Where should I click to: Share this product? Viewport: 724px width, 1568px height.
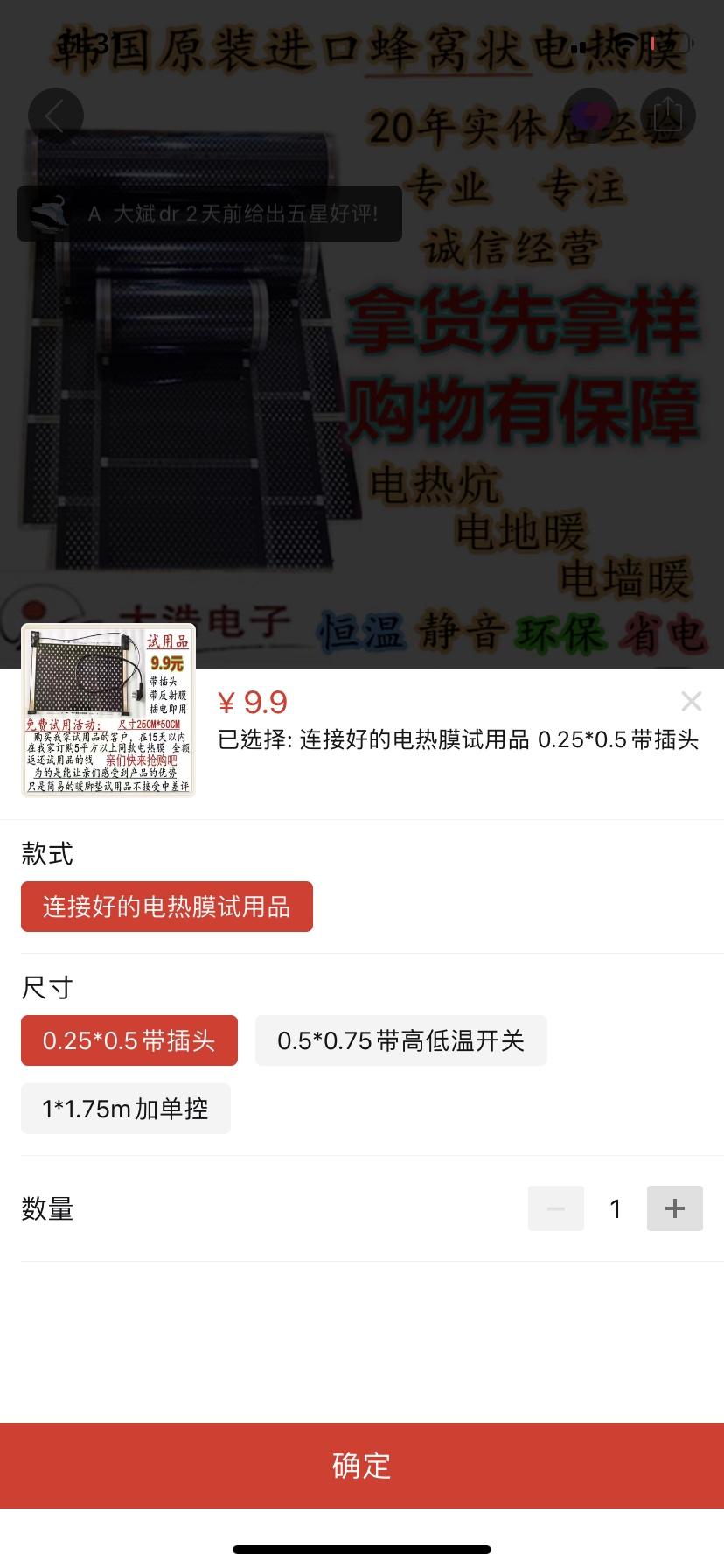[667, 115]
